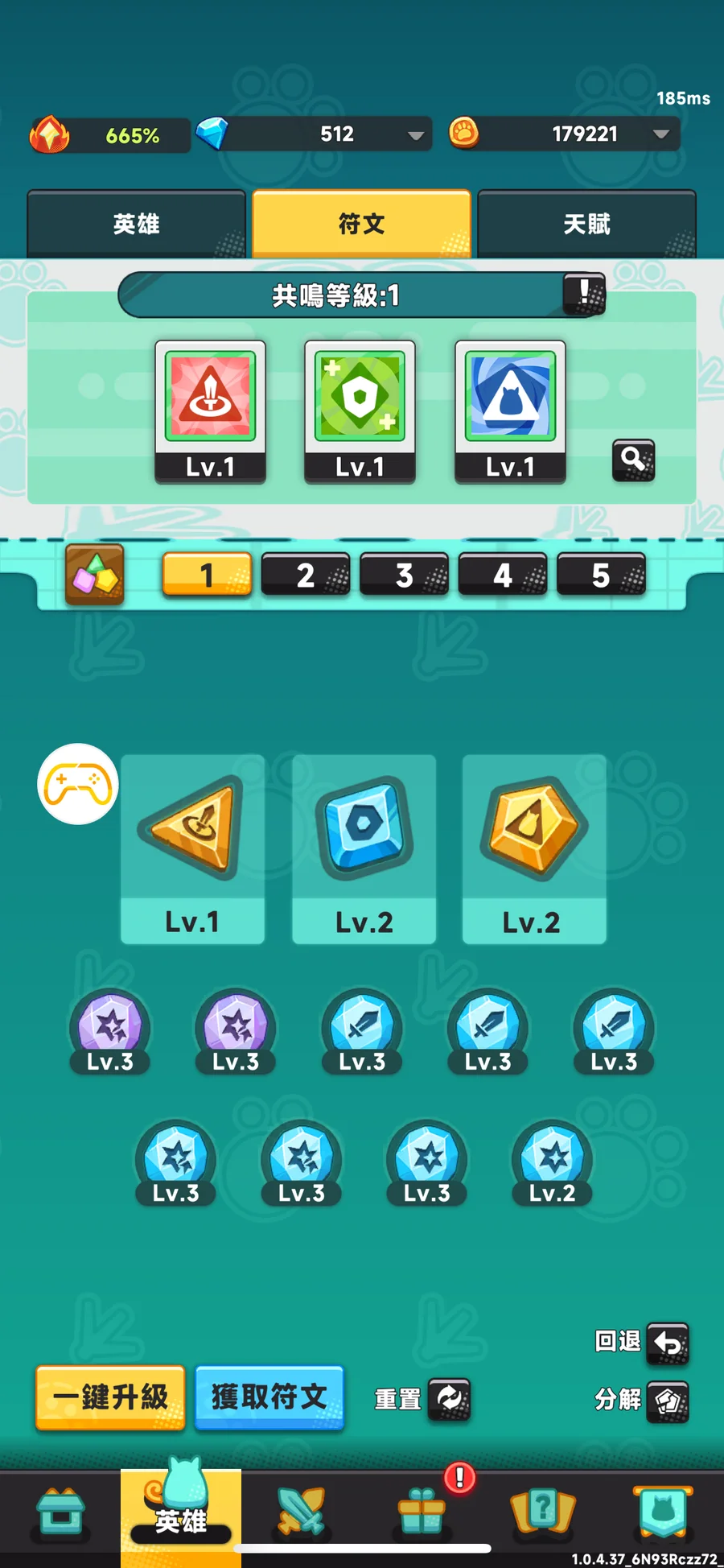Switch to the 天賦 tab
Viewport: 724px width, 1568px height.
click(x=586, y=224)
